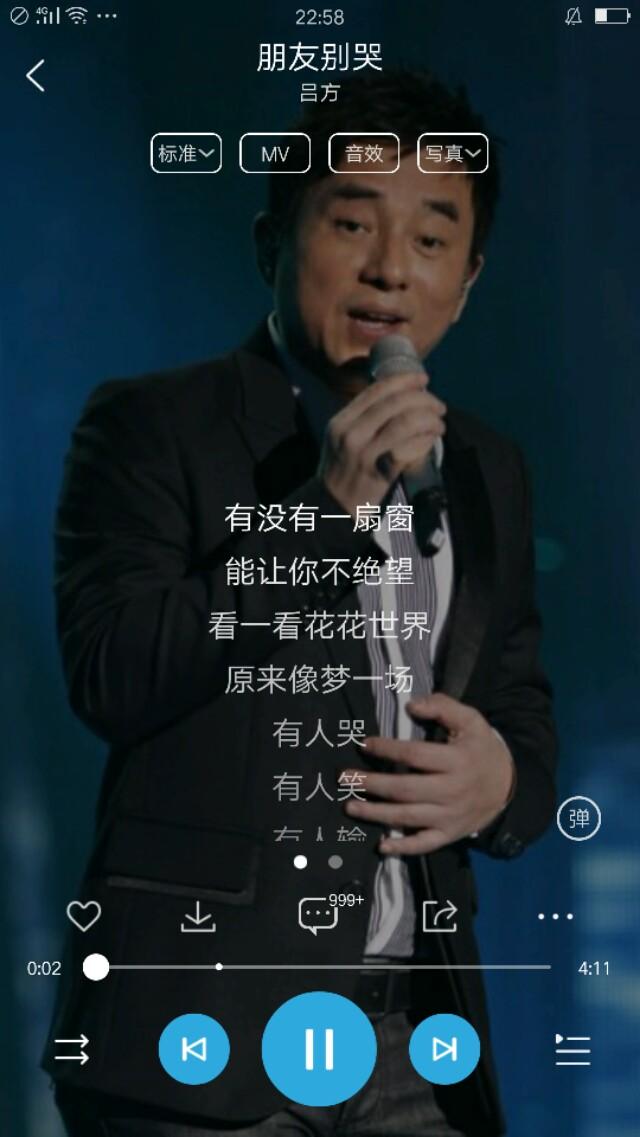Download the current song
This screenshot has height=1137, width=640.
[198, 916]
